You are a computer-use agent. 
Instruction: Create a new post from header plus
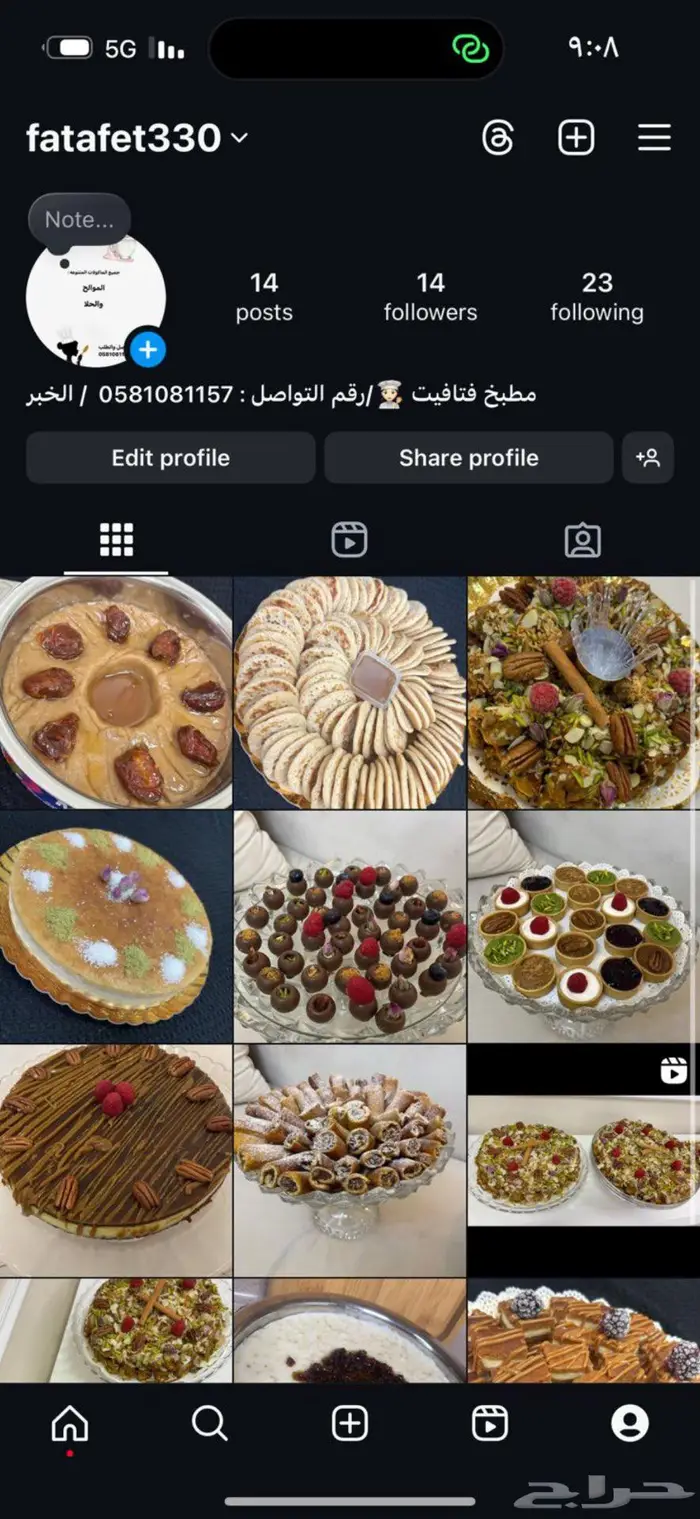pyautogui.click(x=576, y=138)
